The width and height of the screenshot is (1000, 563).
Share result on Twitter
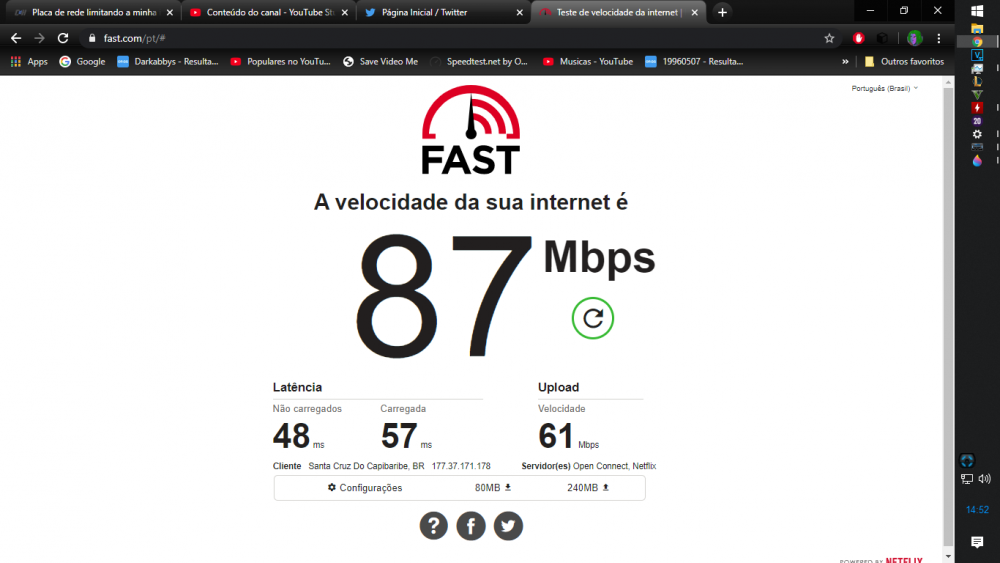click(x=508, y=525)
